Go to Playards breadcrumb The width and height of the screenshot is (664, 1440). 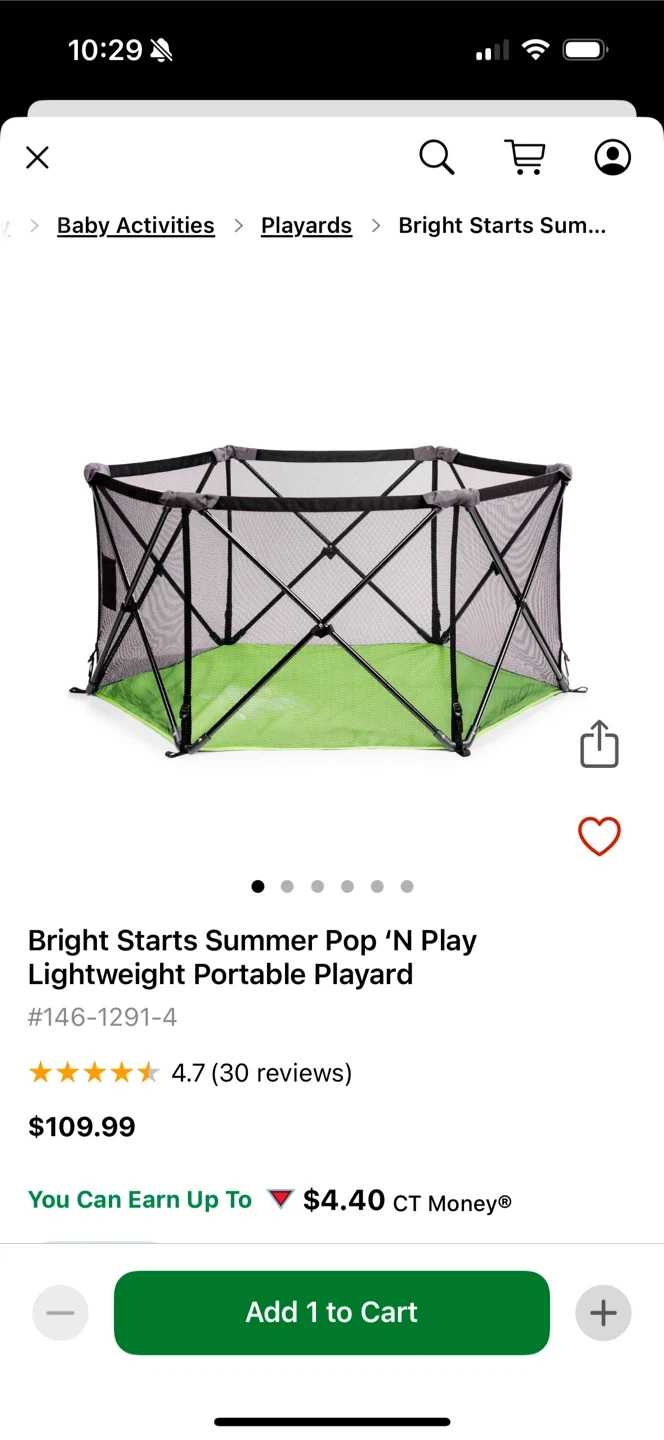point(306,226)
